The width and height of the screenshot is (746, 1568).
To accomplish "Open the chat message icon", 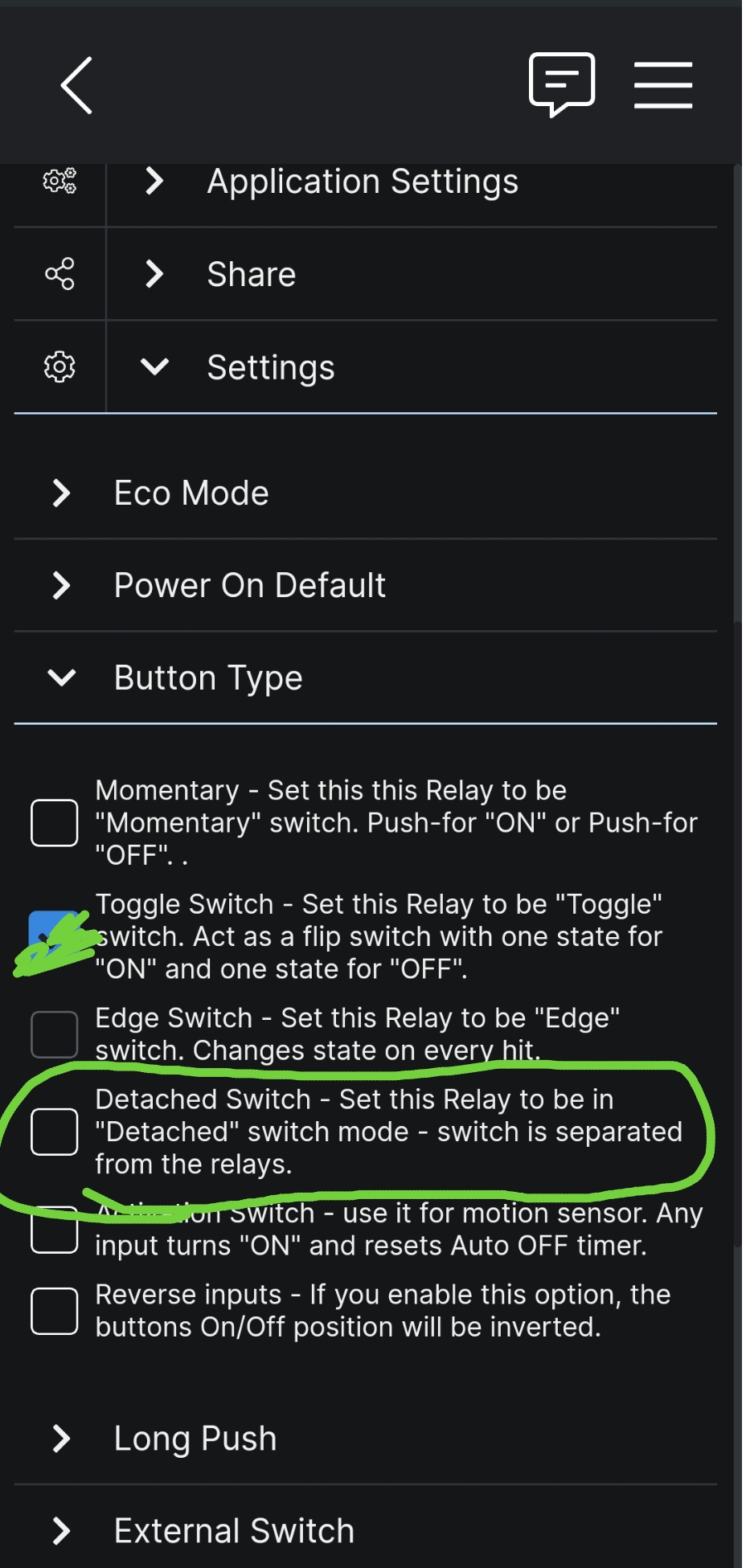I will pos(562,84).
